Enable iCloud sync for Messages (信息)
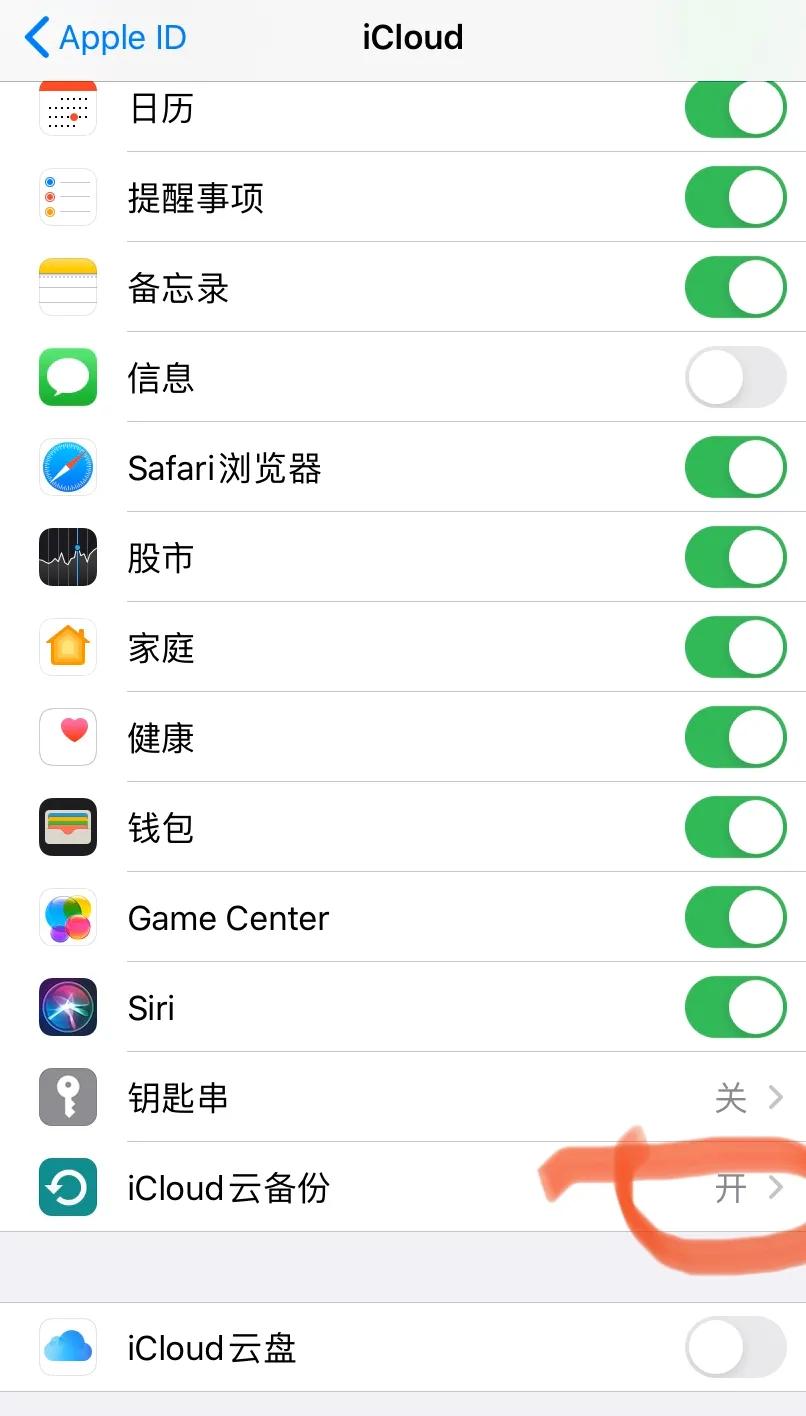The image size is (806, 1416). 736,377
